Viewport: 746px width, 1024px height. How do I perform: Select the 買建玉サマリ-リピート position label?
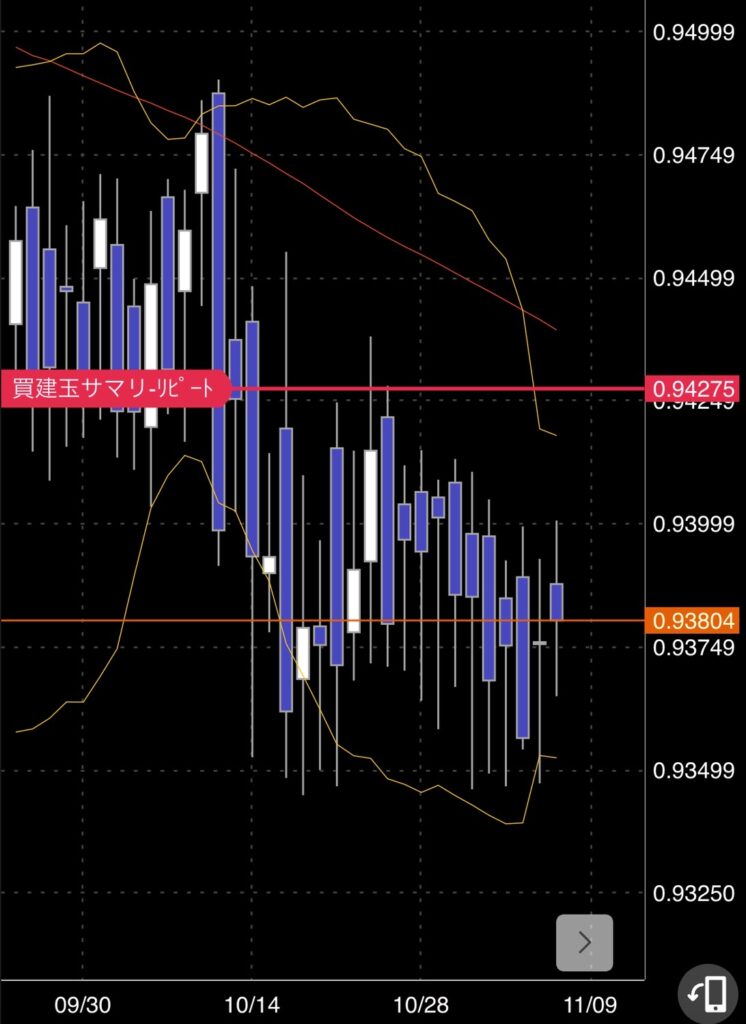pyautogui.click(x=115, y=388)
